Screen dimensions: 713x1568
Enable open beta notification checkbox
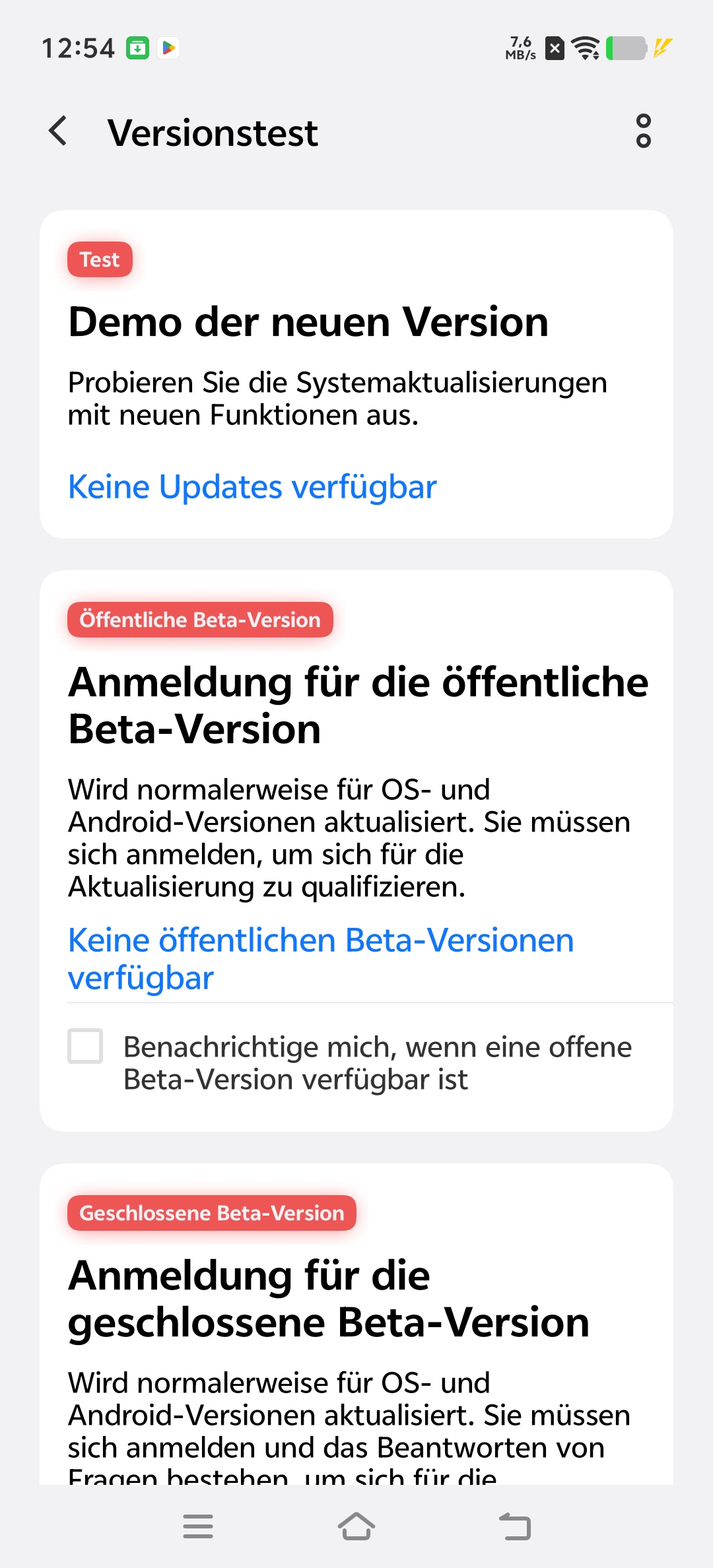(86, 1046)
